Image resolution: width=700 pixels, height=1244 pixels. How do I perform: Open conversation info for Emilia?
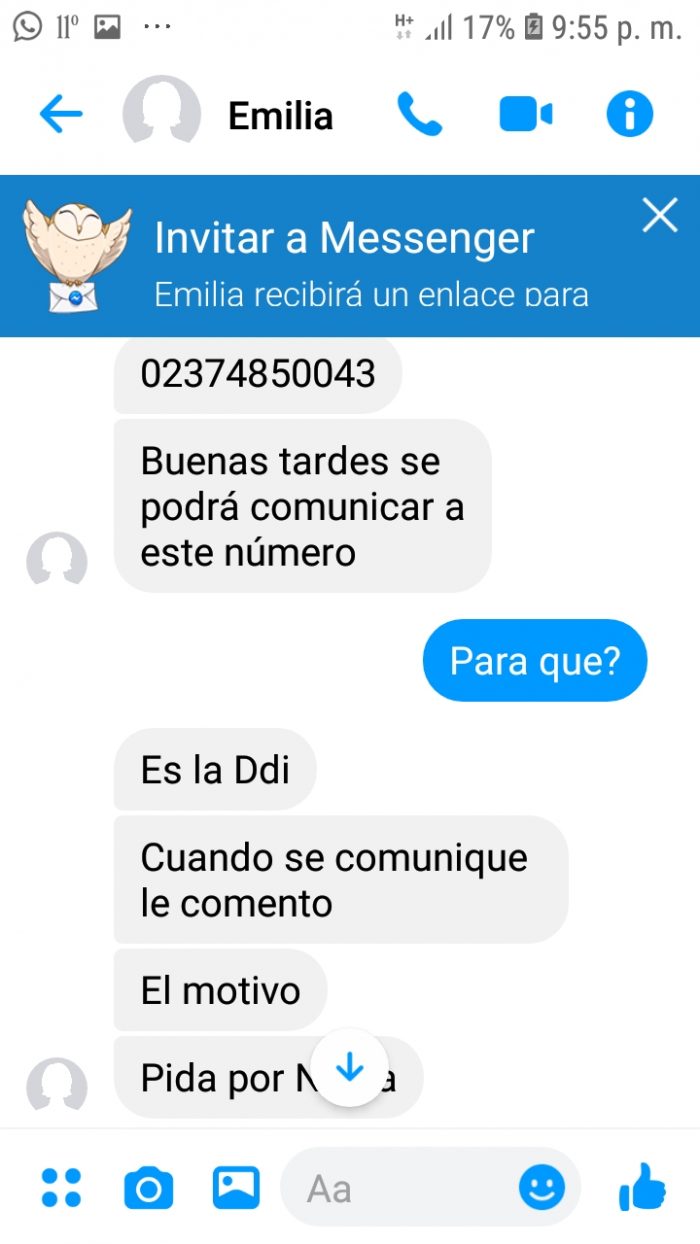point(630,115)
